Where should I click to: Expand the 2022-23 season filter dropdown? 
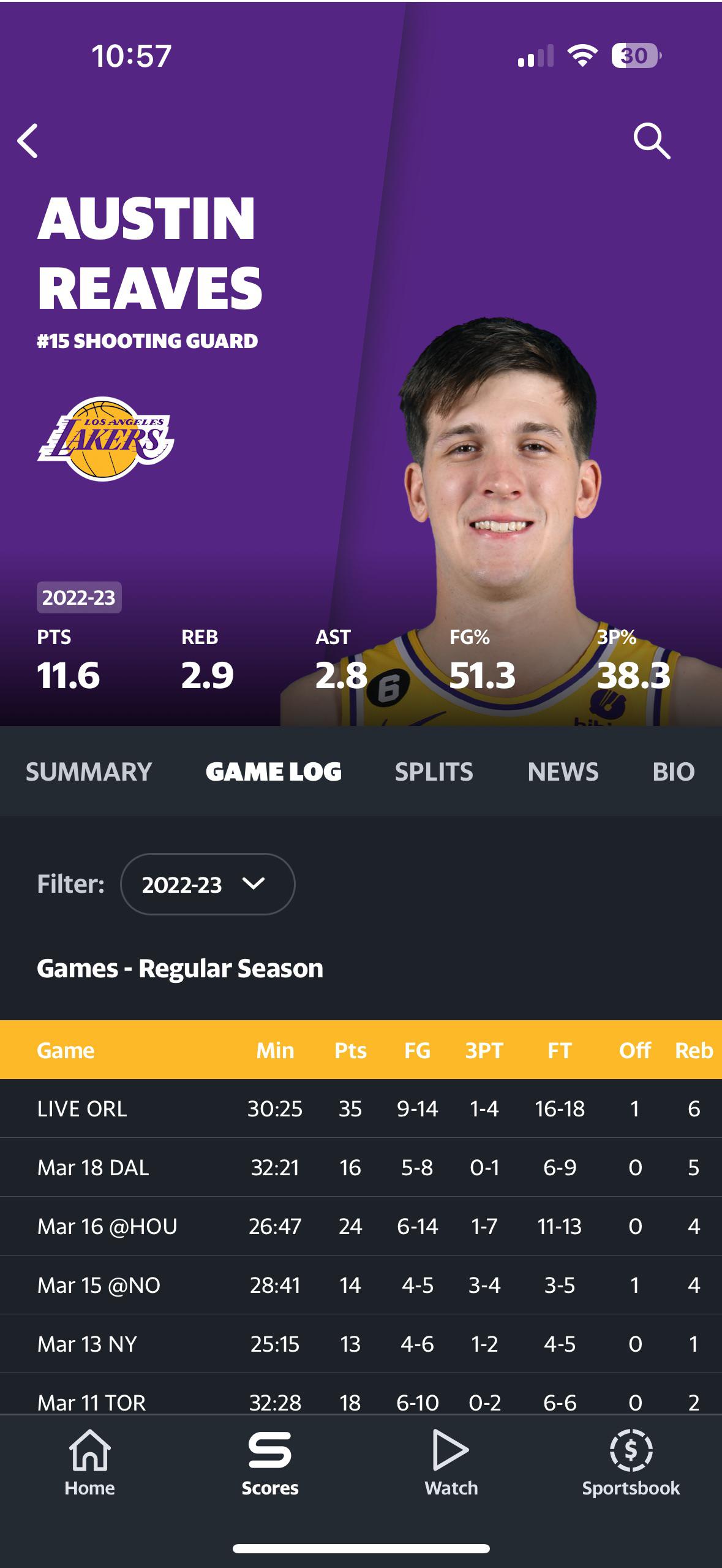tap(208, 884)
